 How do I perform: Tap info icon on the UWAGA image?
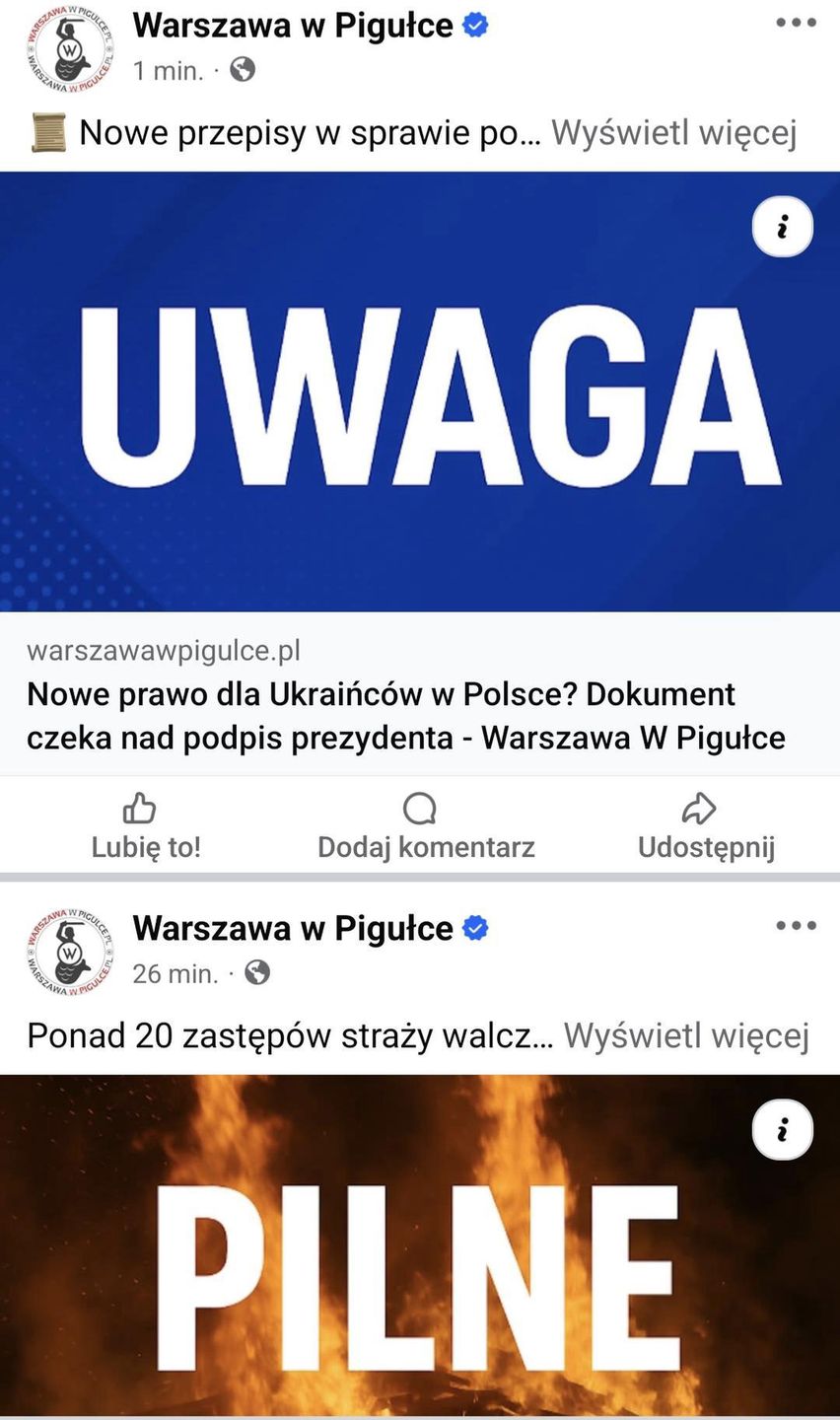tap(783, 228)
